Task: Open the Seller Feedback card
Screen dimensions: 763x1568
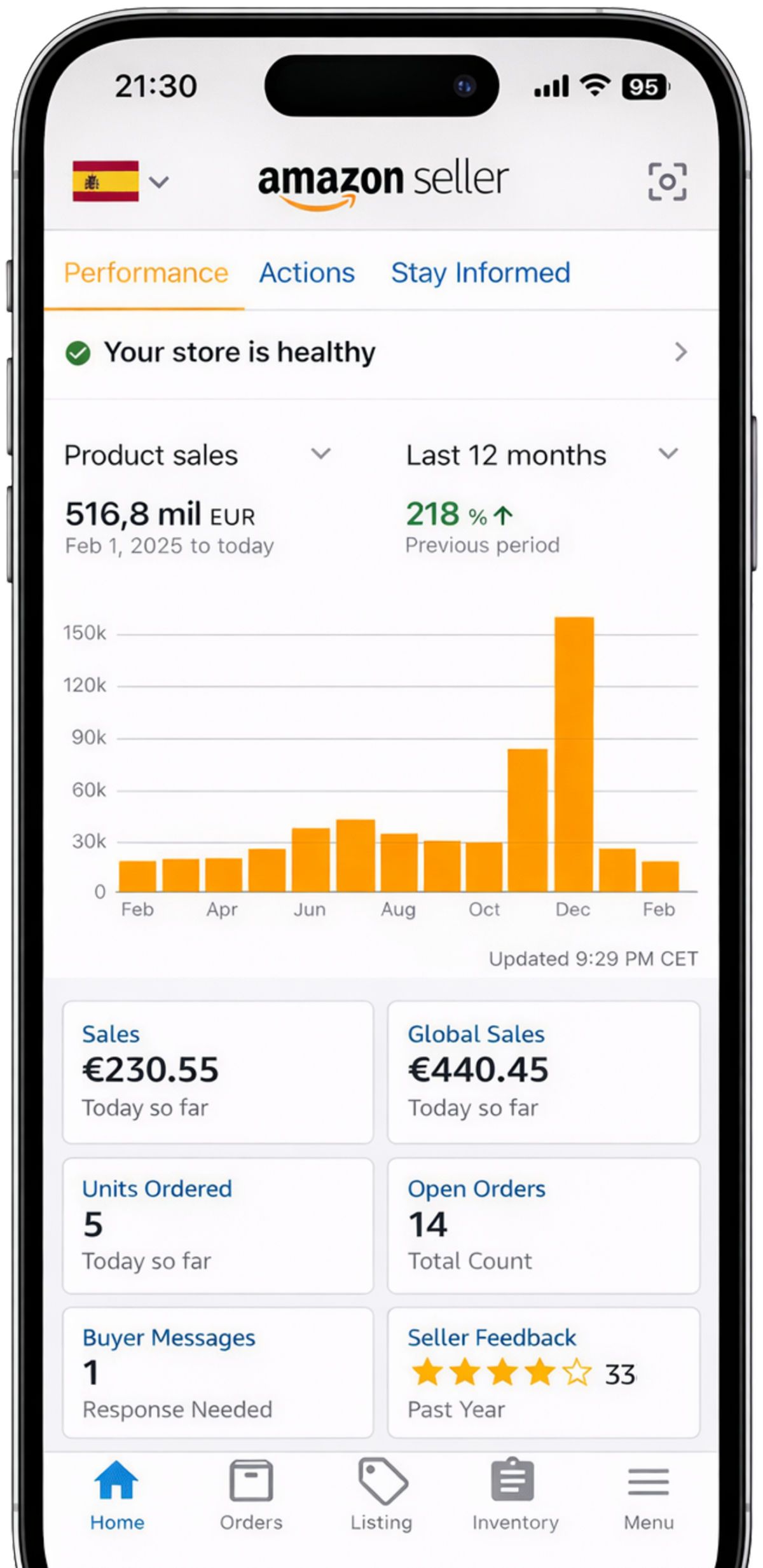Action: (544, 1373)
